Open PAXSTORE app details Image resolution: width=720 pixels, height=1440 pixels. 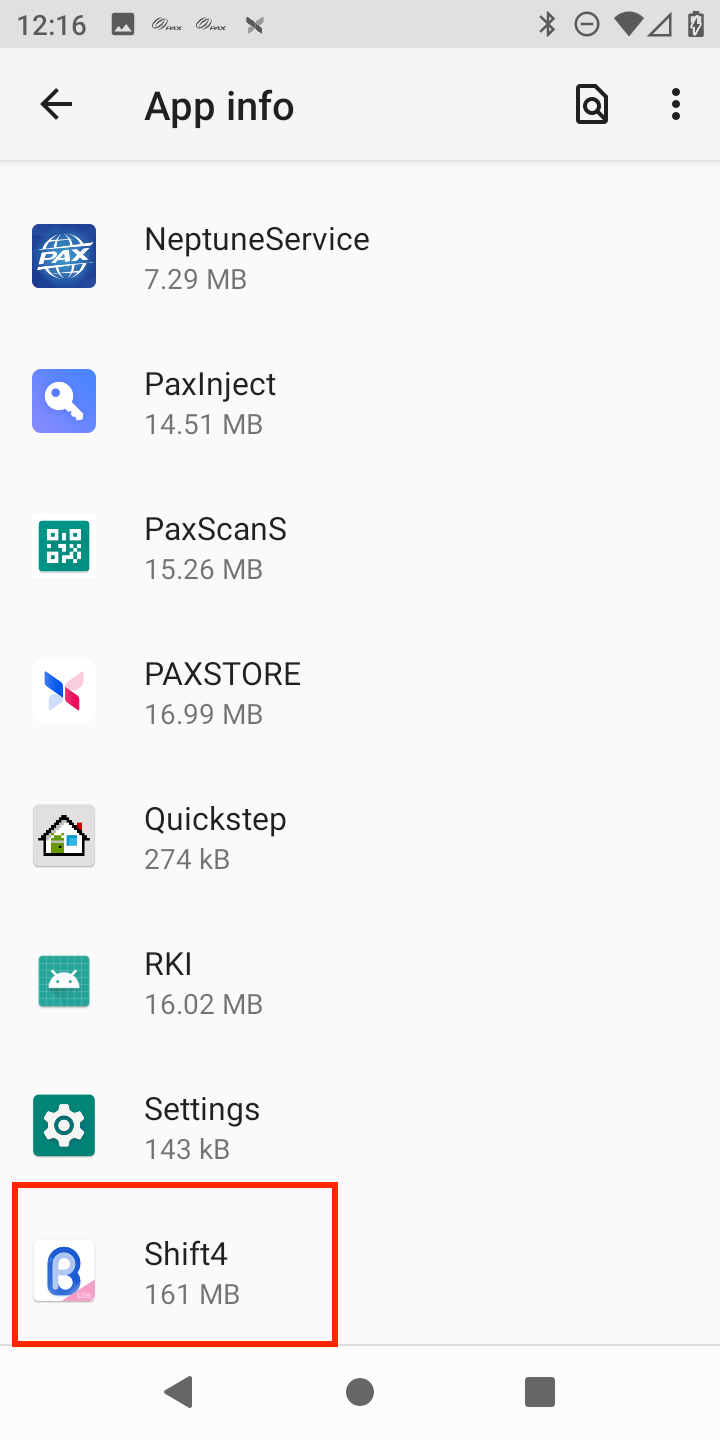click(360, 691)
